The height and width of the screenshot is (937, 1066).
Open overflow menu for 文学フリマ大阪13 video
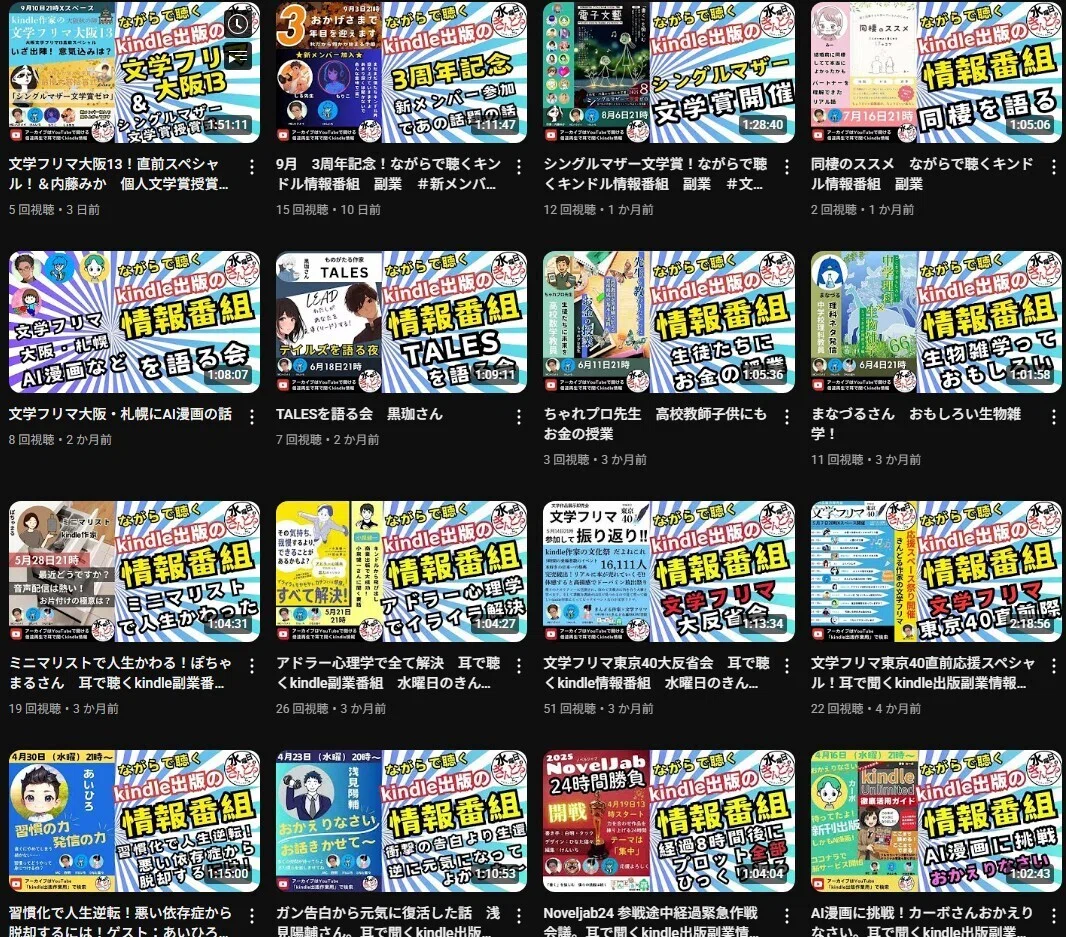(252, 167)
